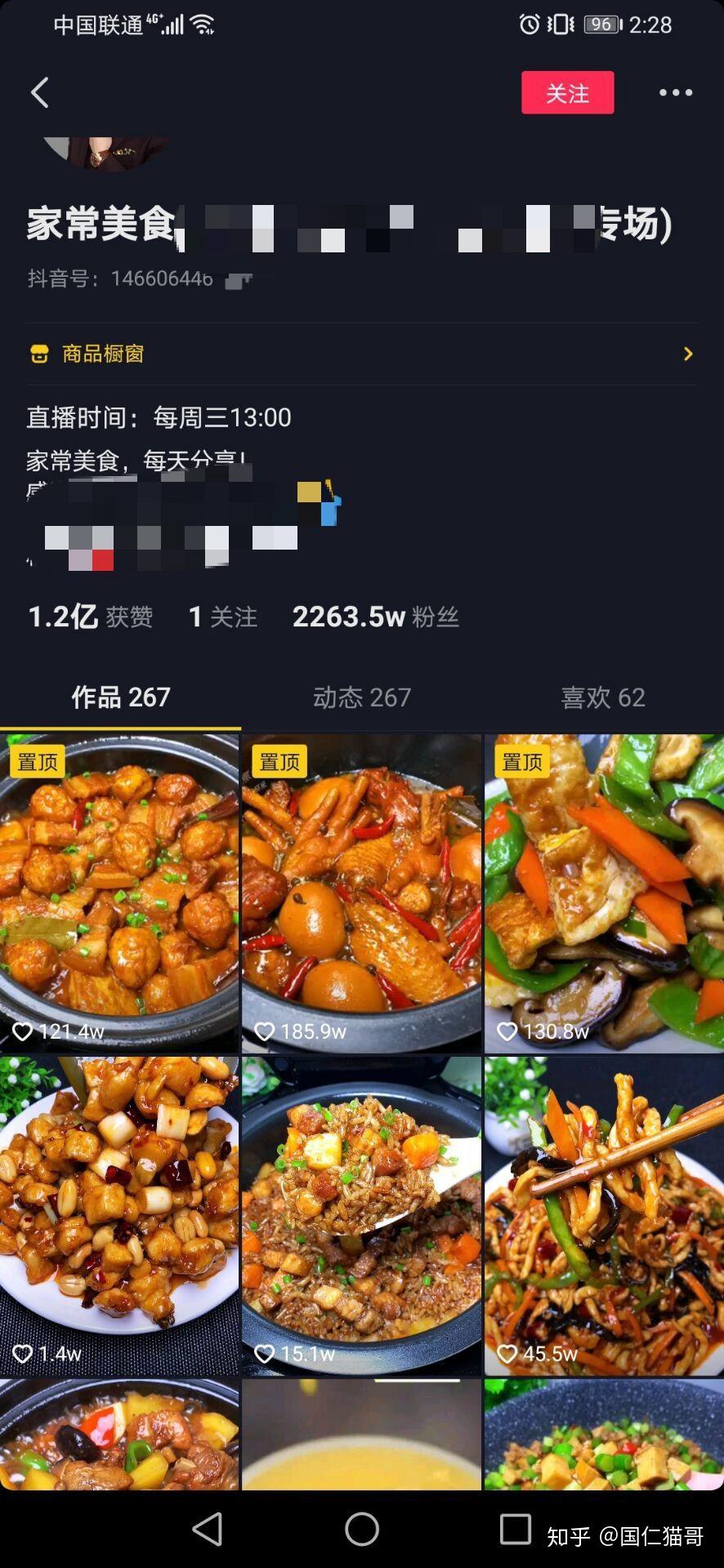Screen dimensions: 724x1568
Task: Follow this account with the 关注 button
Action: click(567, 92)
